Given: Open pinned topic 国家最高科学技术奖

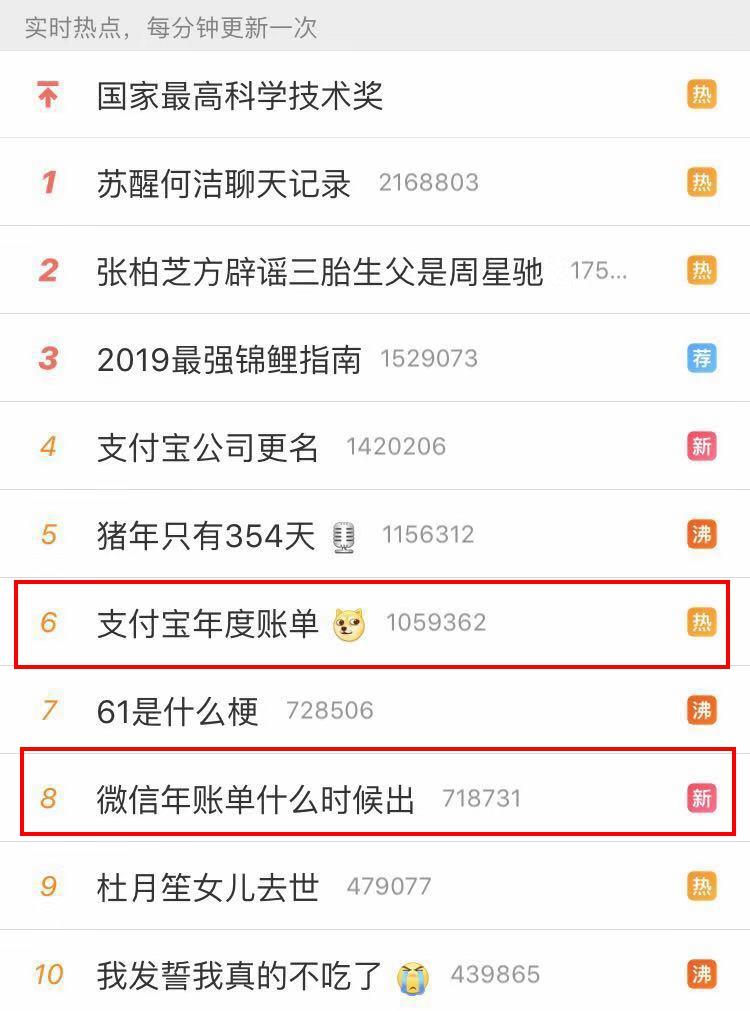Looking at the screenshot, I should coord(240,96).
